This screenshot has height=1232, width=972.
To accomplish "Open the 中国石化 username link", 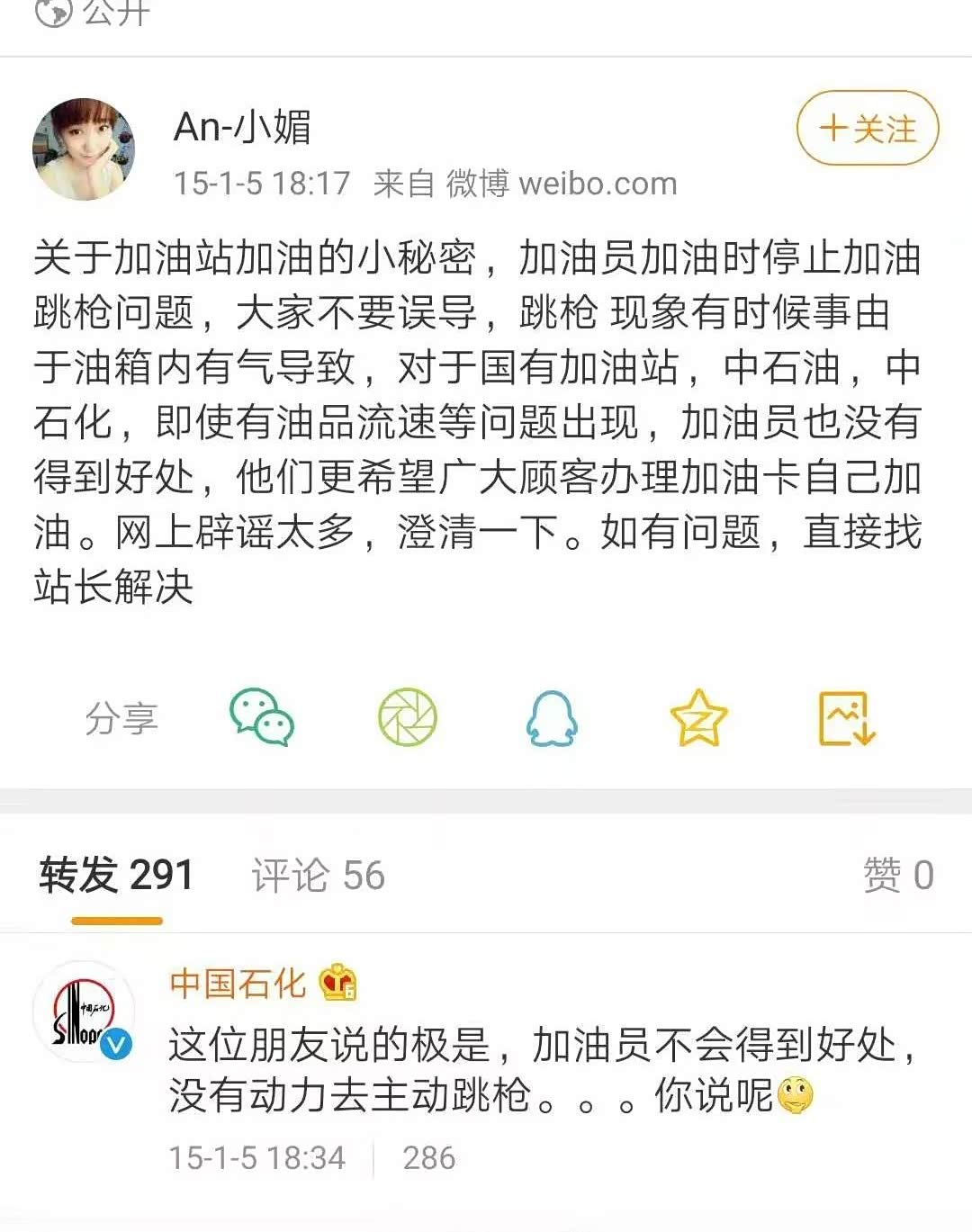I will coord(238,984).
